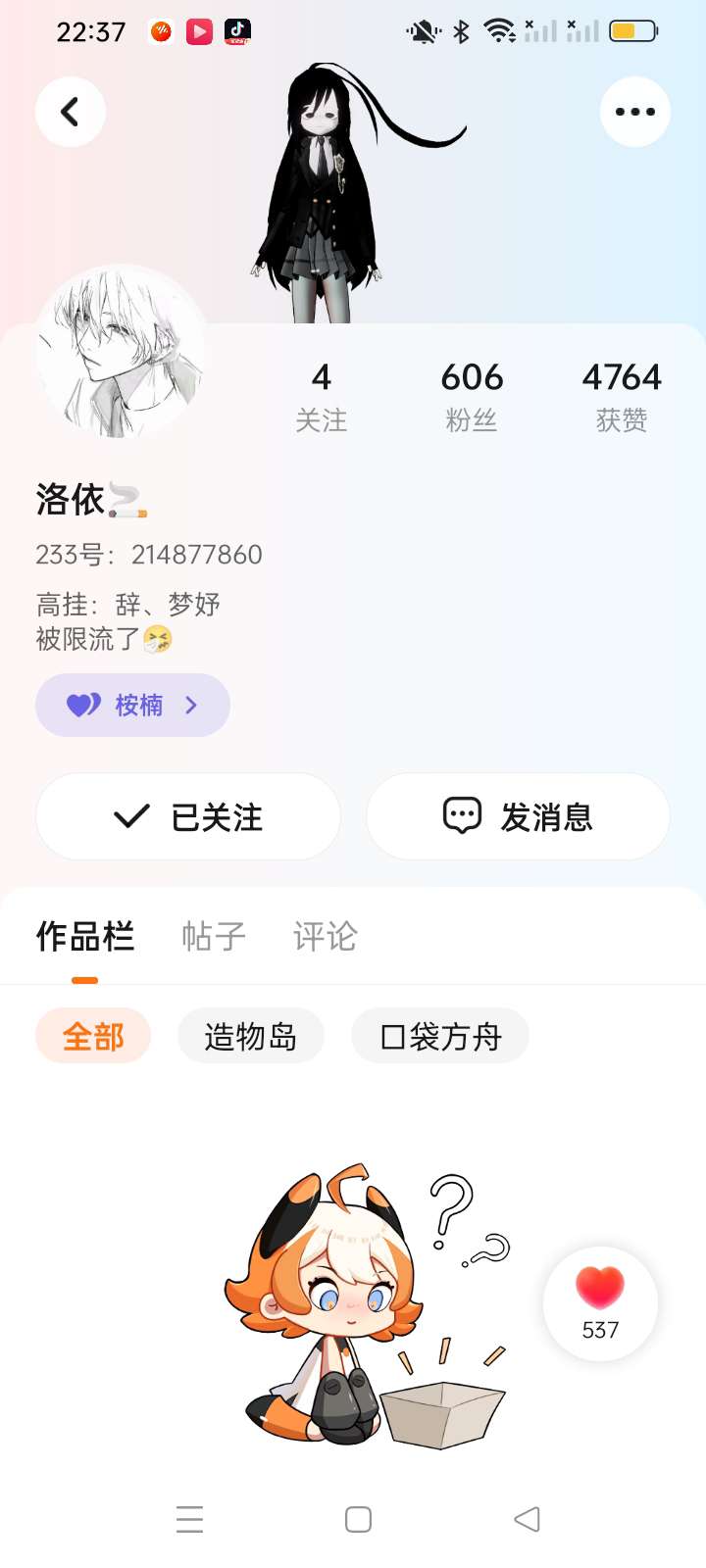This screenshot has height=1568, width=706.
Task: Open the 粉丝 followers list
Action: coord(472,396)
